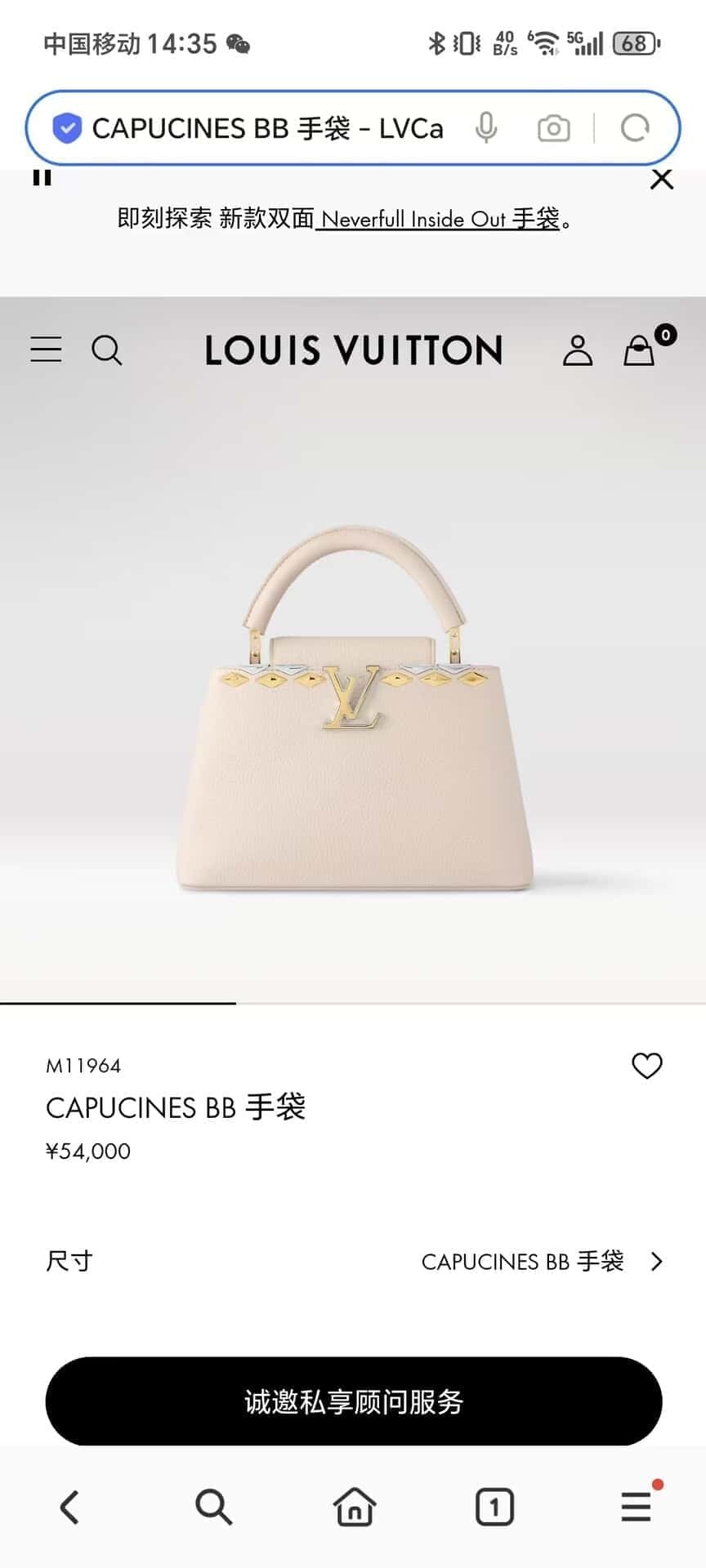The width and height of the screenshot is (706, 1568).
Task: Add Capucines BB to wishlist
Action: pyautogui.click(x=646, y=1066)
